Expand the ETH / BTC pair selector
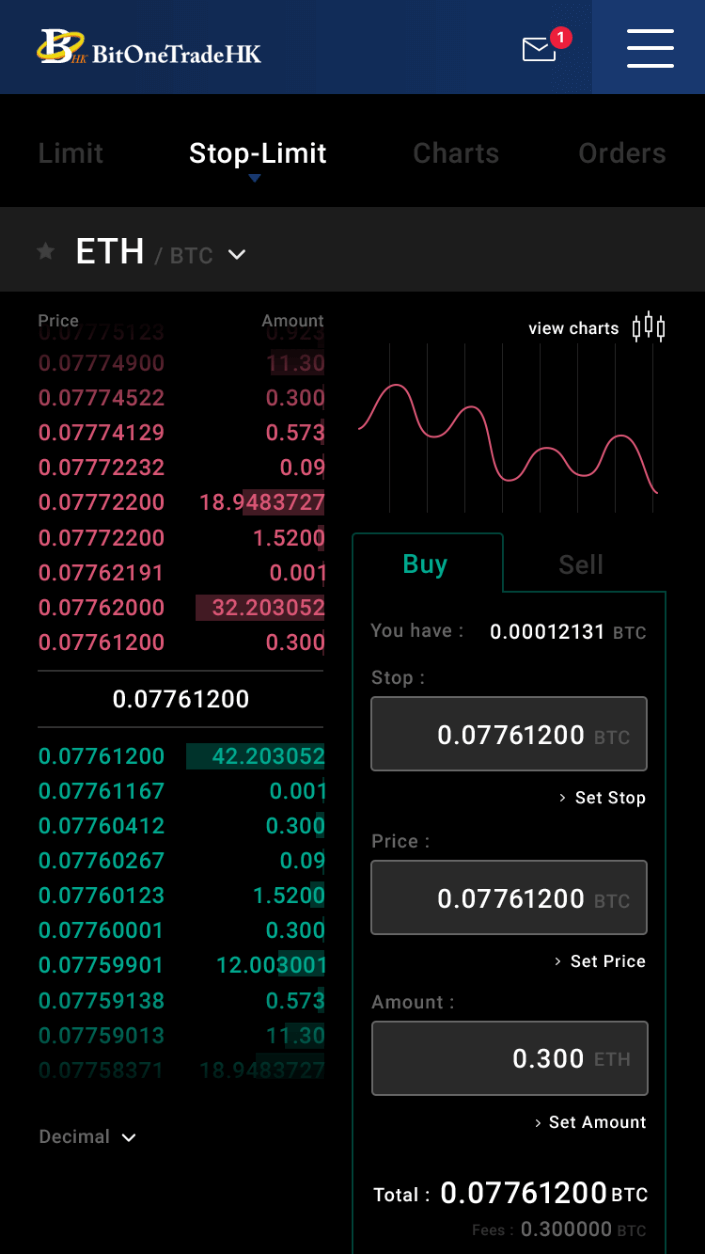 (160, 252)
